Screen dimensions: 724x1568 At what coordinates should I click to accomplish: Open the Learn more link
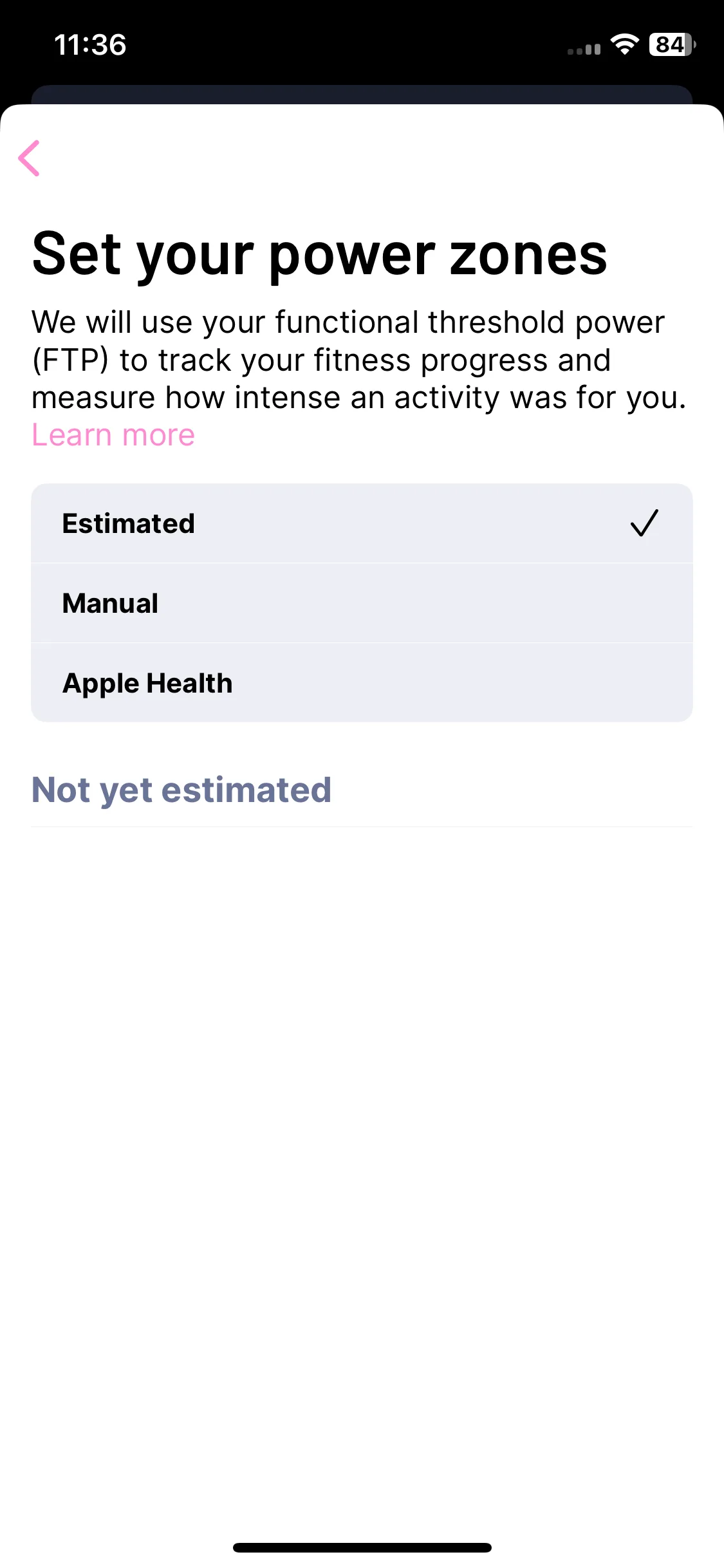click(x=113, y=436)
